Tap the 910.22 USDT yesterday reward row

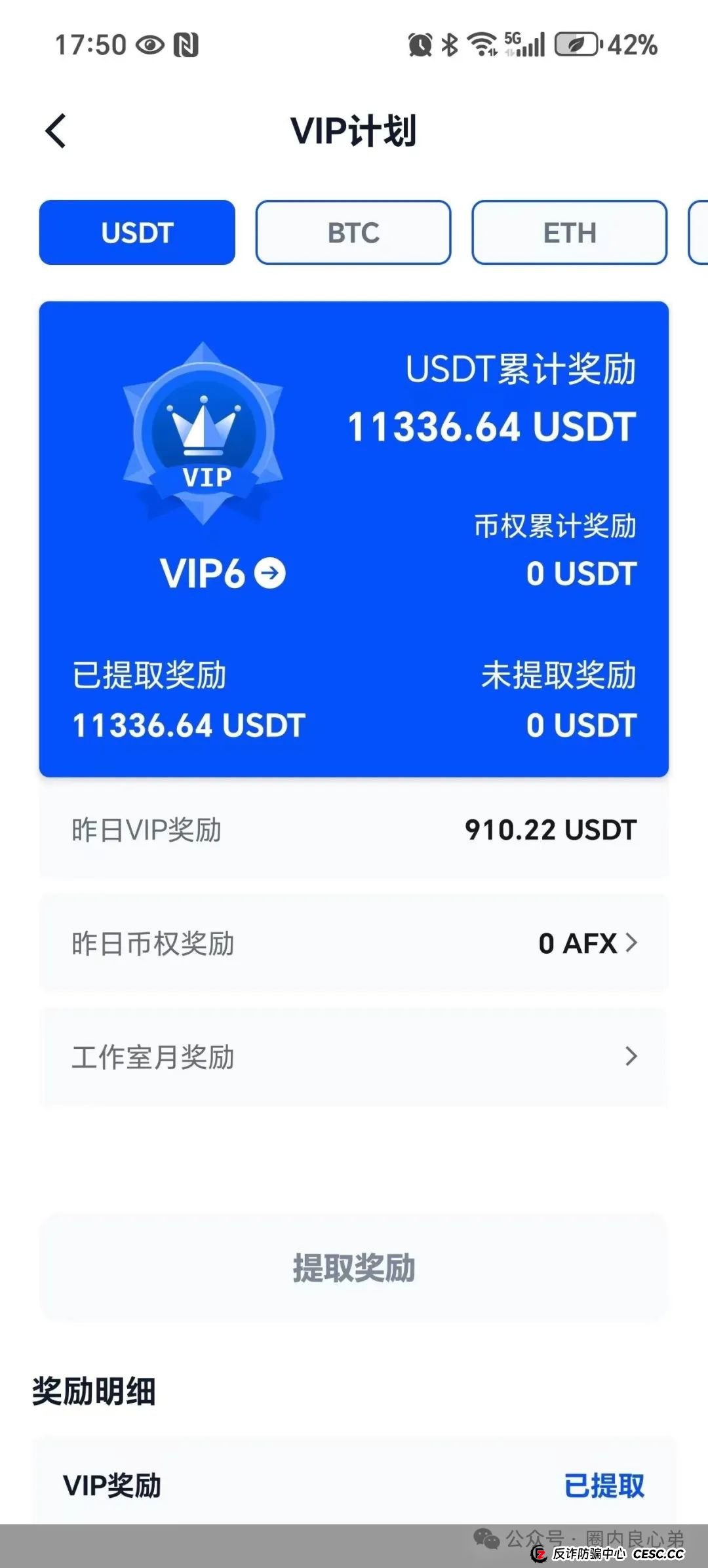coord(549,831)
